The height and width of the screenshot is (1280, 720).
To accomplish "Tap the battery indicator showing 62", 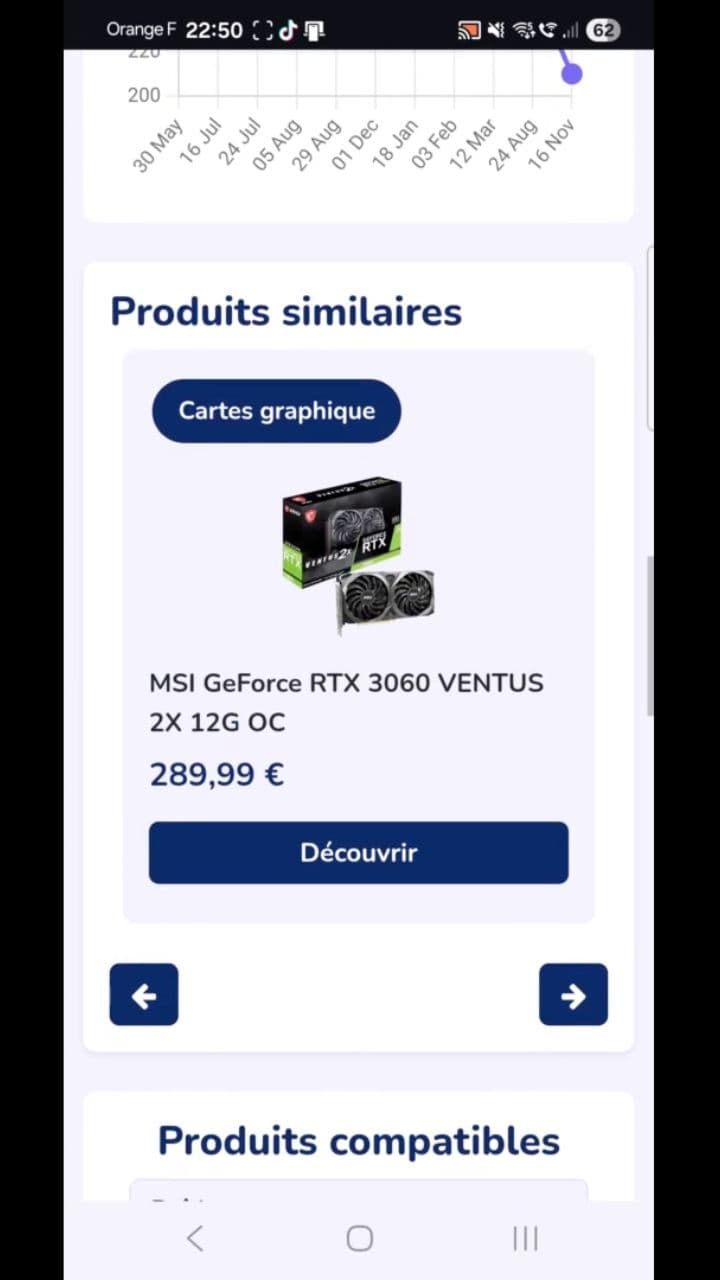I will 602,30.
